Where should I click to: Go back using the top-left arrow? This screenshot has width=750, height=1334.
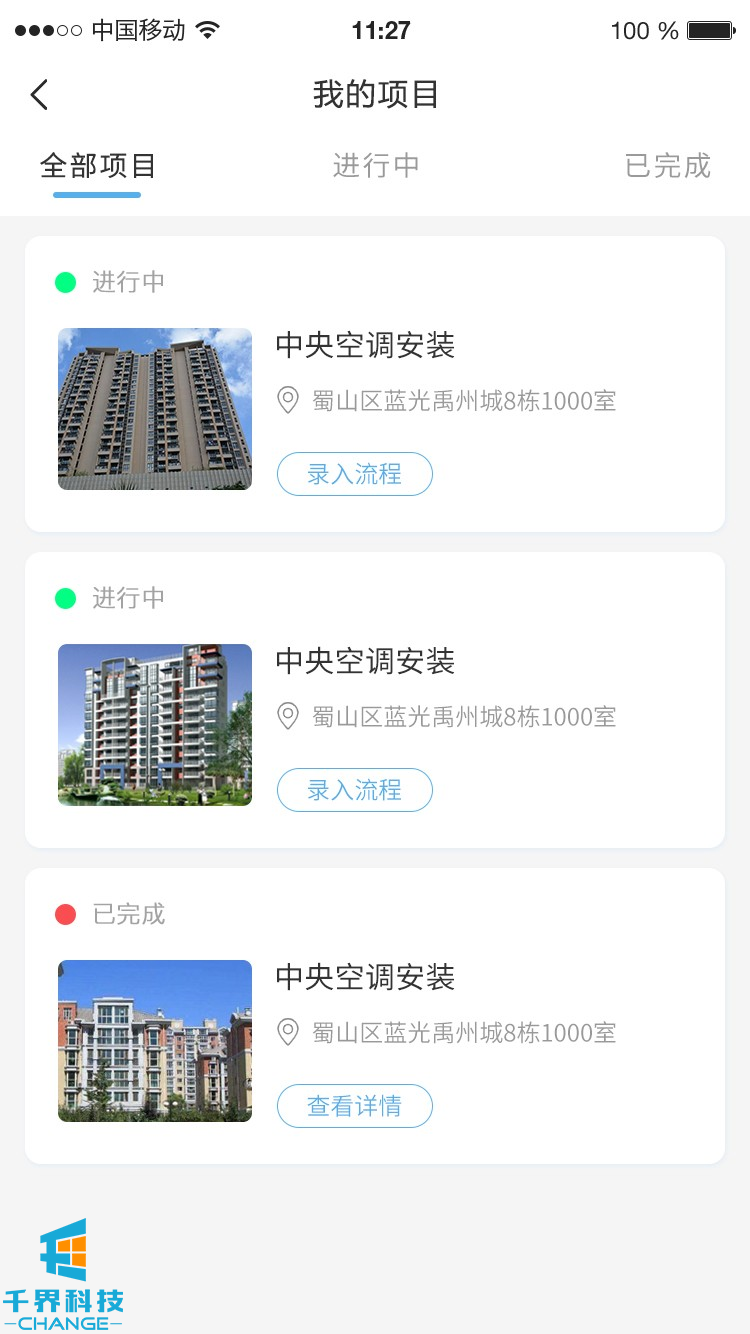click(x=39, y=95)
